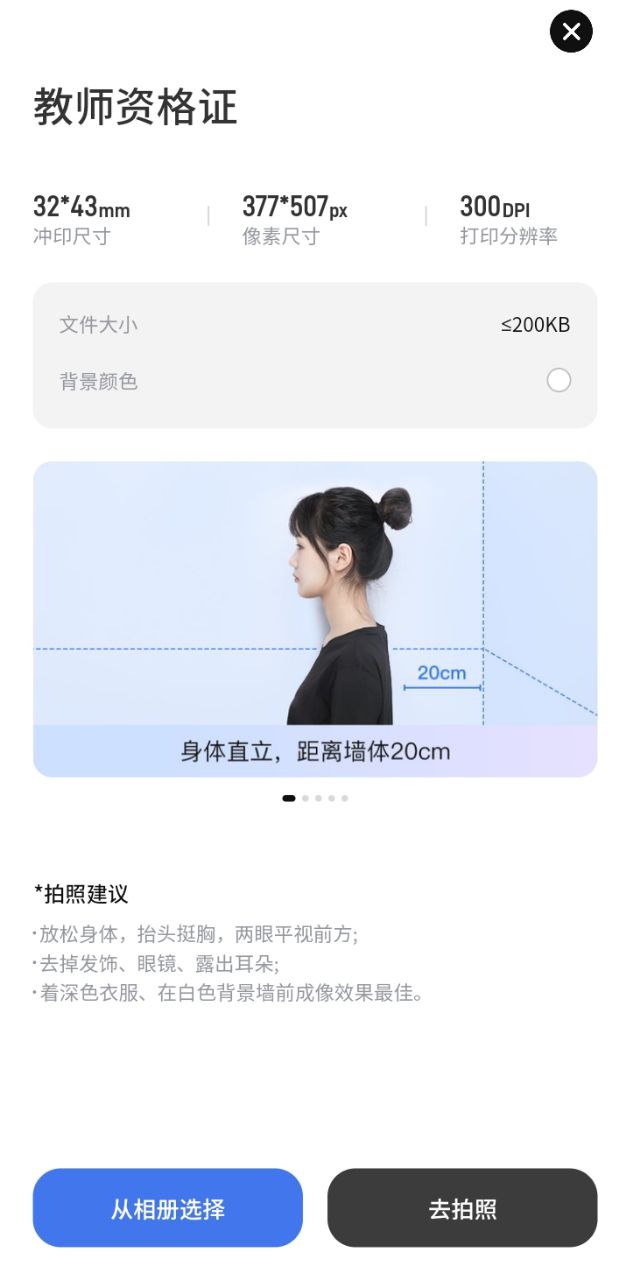Tap the carousel page indicator dots
This screenshot has height=1280, width=630.
[x=315, y=798]
